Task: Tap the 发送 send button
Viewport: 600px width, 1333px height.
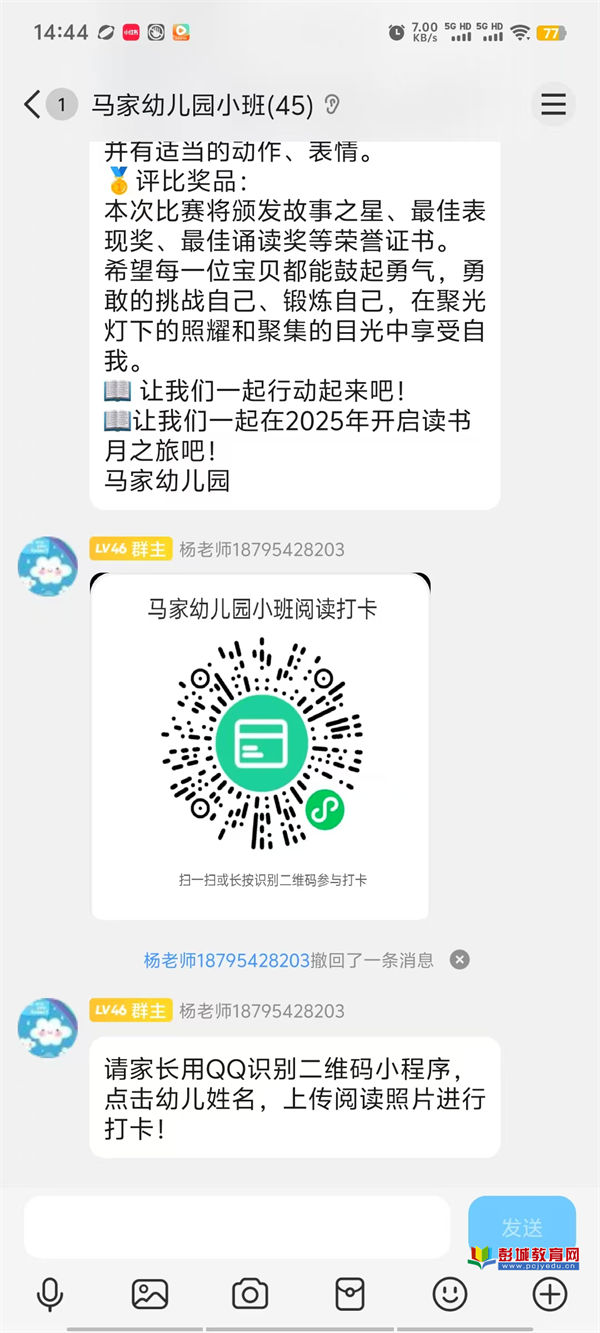Action: tap(522, 1226)
